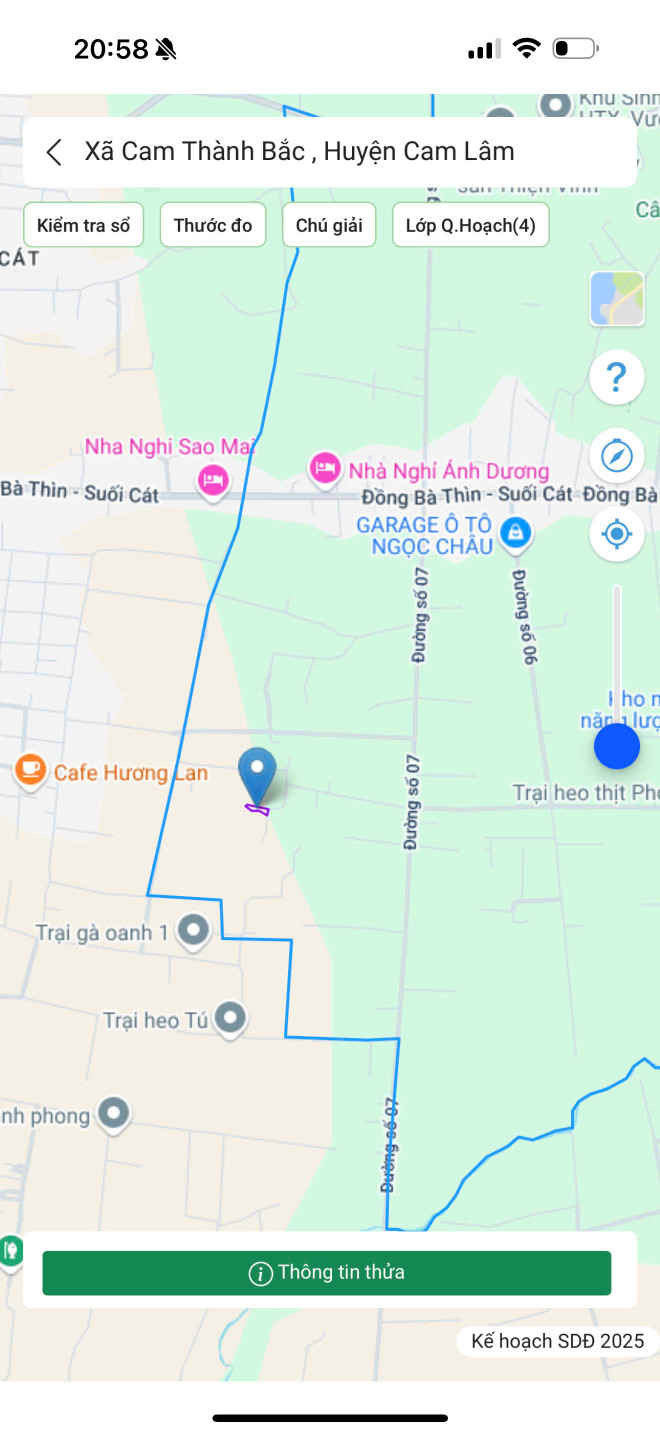Screen dimensions: 660x1434
Task: Open Nhà Nghỉ Ánh Dương place marker
Action: [324, 469]
